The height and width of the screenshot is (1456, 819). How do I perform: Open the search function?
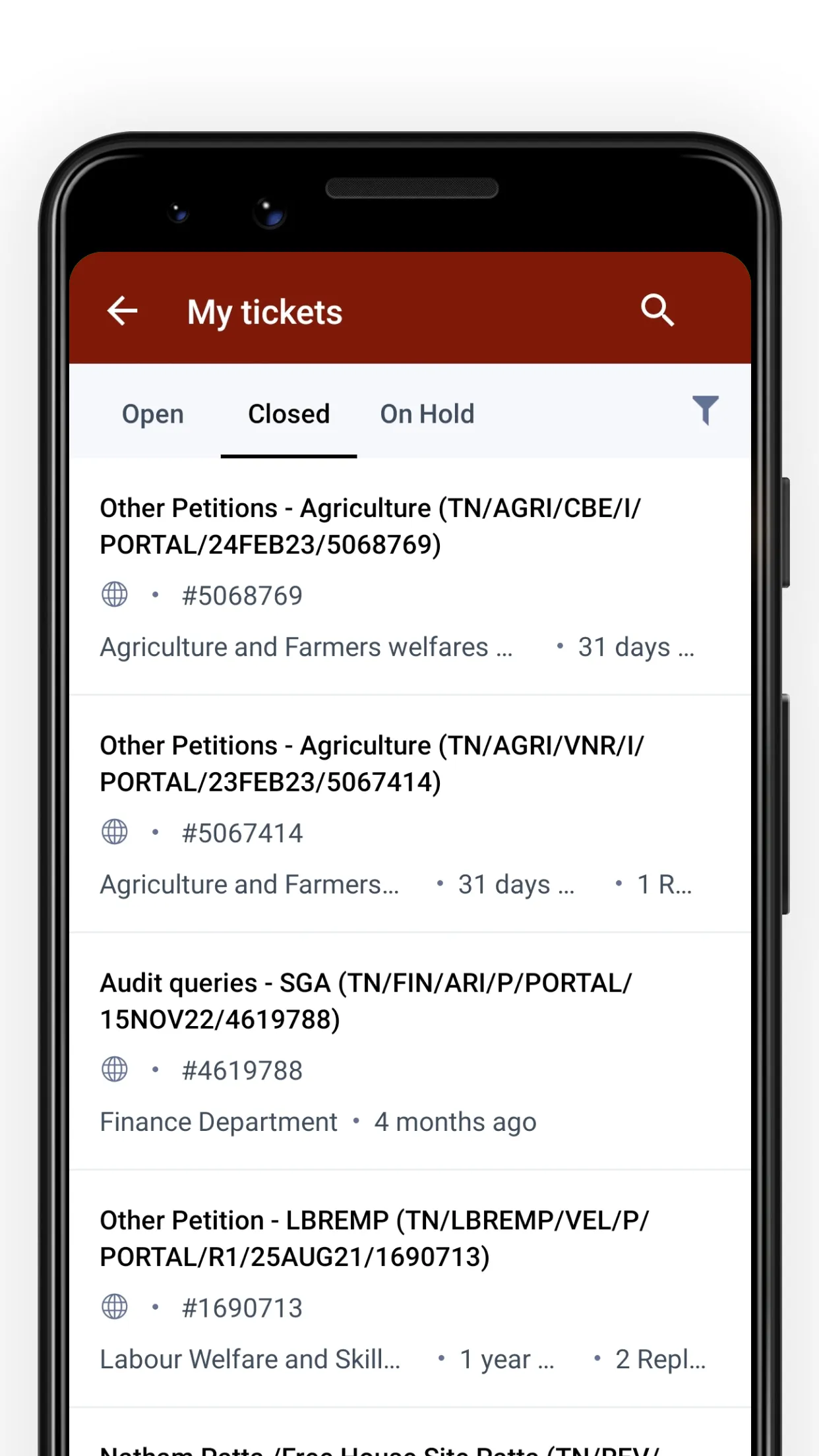(x=657, y=310)
